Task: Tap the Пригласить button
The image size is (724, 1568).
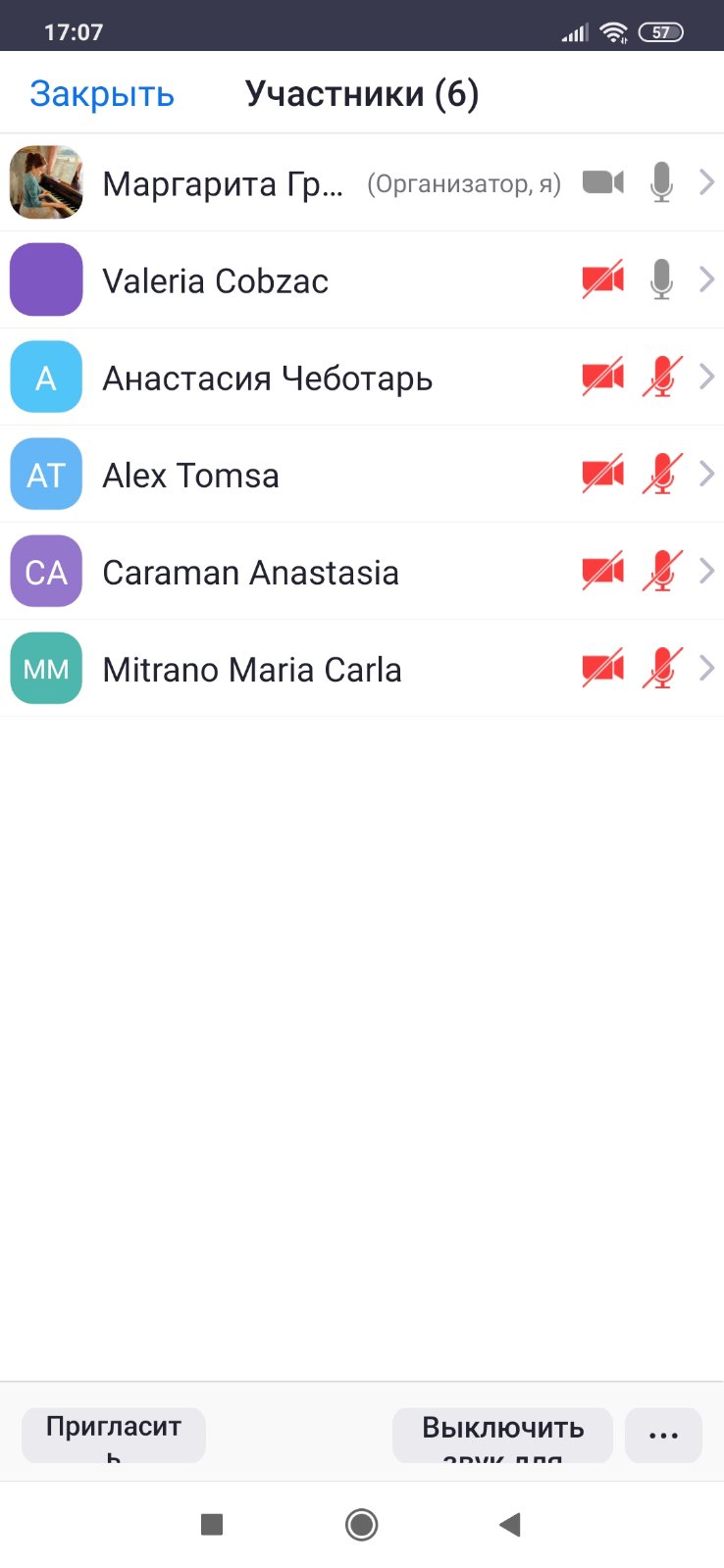Action: click(x=114, y=1435)
